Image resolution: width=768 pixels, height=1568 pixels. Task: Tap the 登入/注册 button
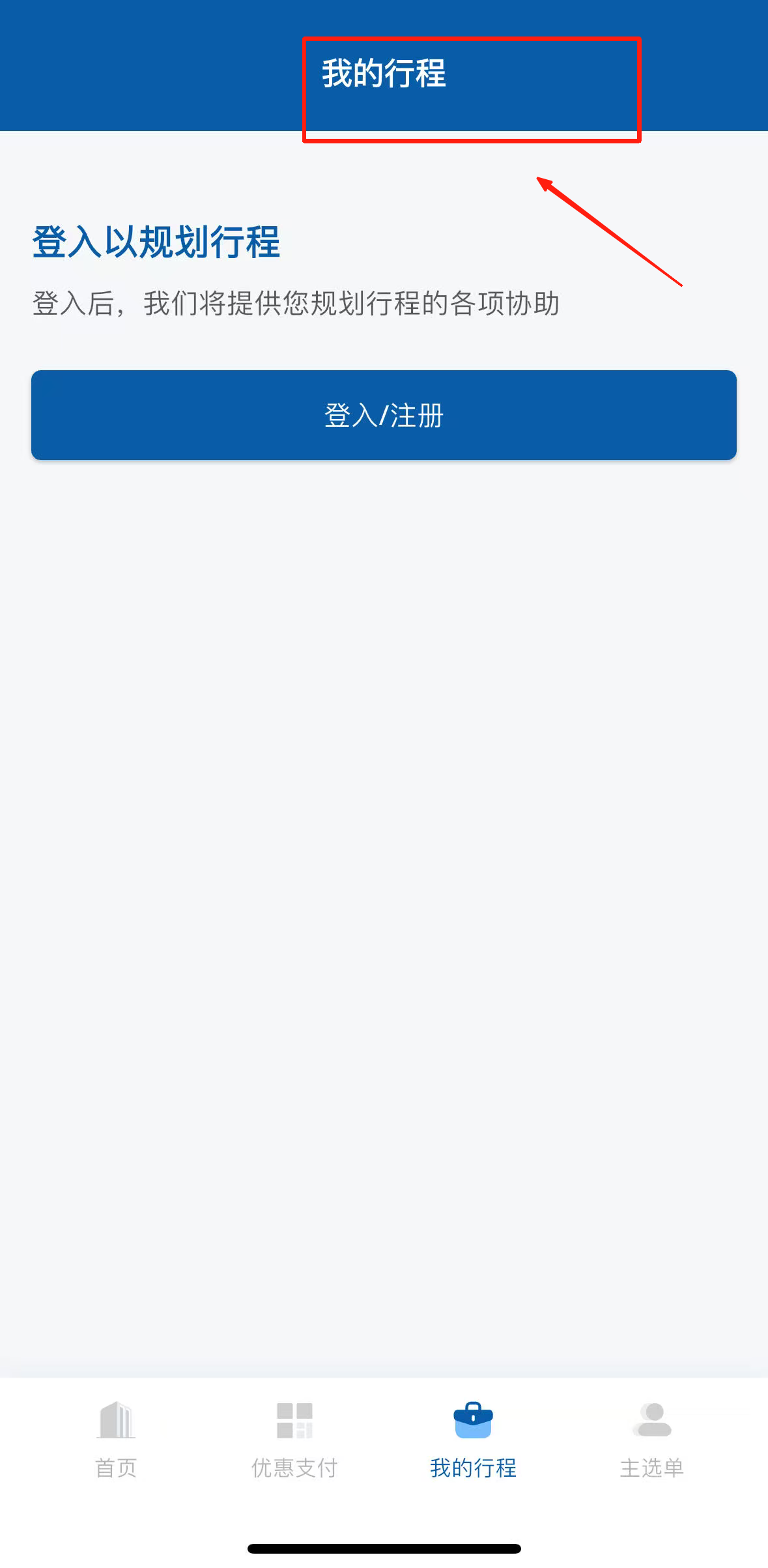coord(384,415)
